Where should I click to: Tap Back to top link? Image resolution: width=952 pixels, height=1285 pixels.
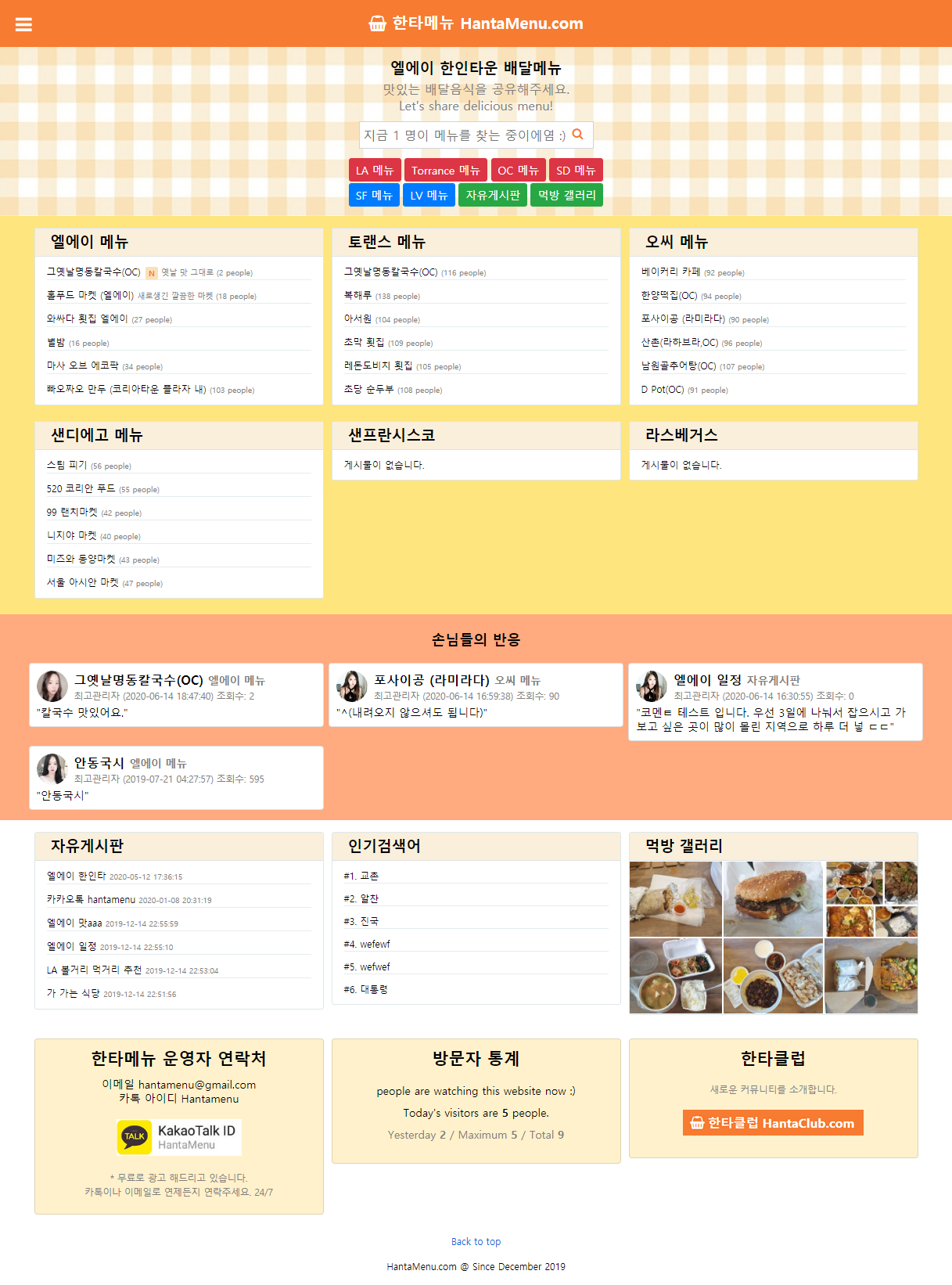(x=476, y=1242)
